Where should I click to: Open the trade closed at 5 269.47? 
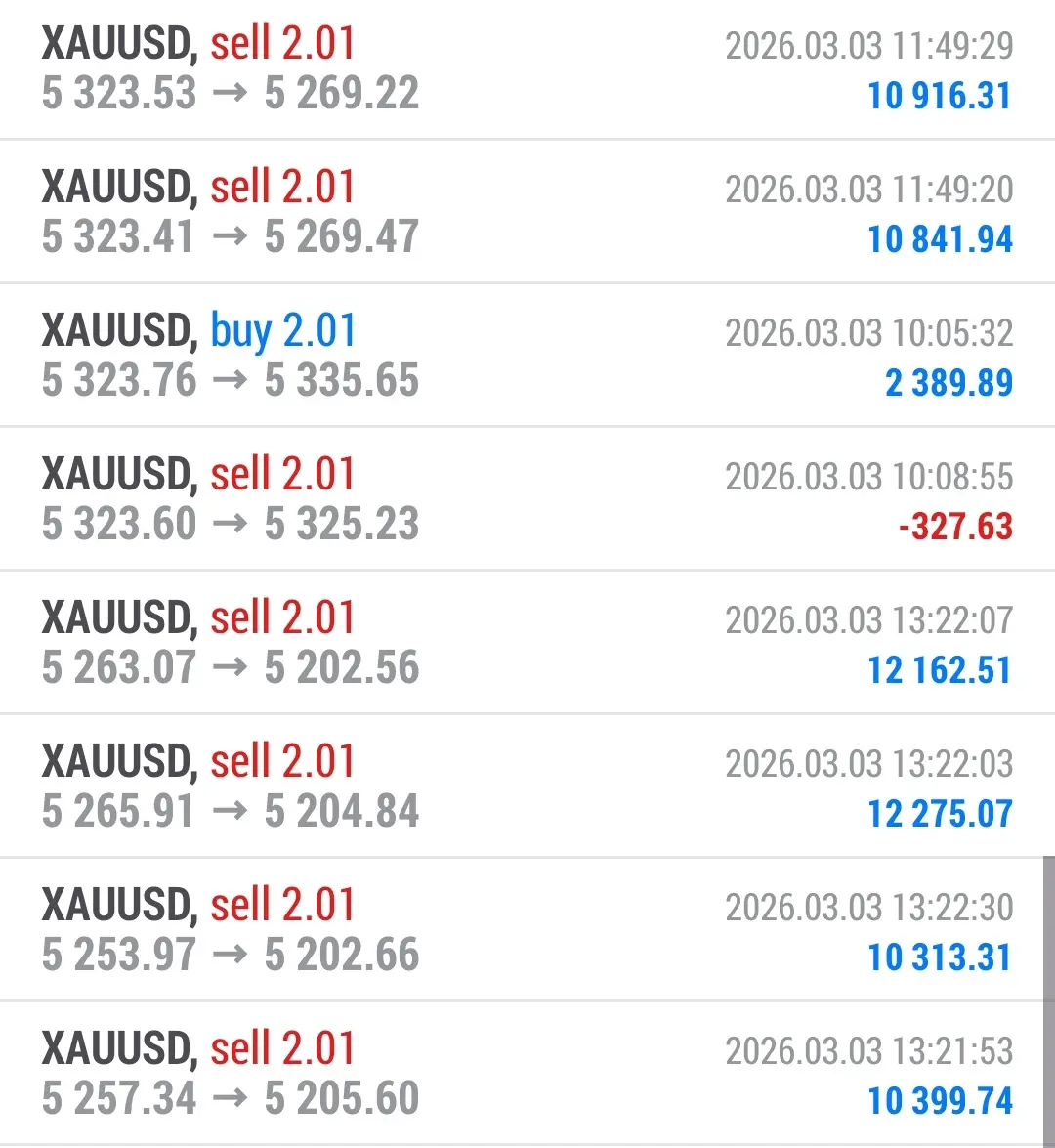click(x=527, y=212)
